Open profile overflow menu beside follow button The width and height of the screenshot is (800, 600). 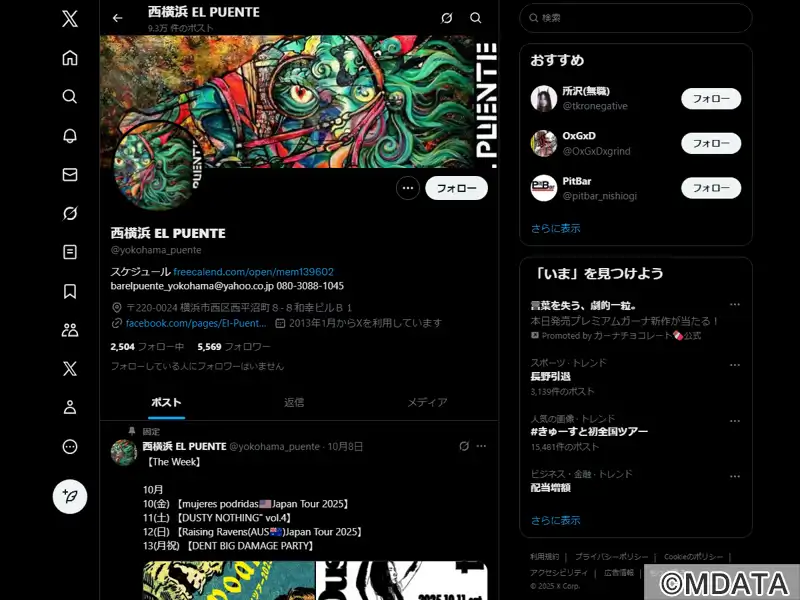click(407, 188)
